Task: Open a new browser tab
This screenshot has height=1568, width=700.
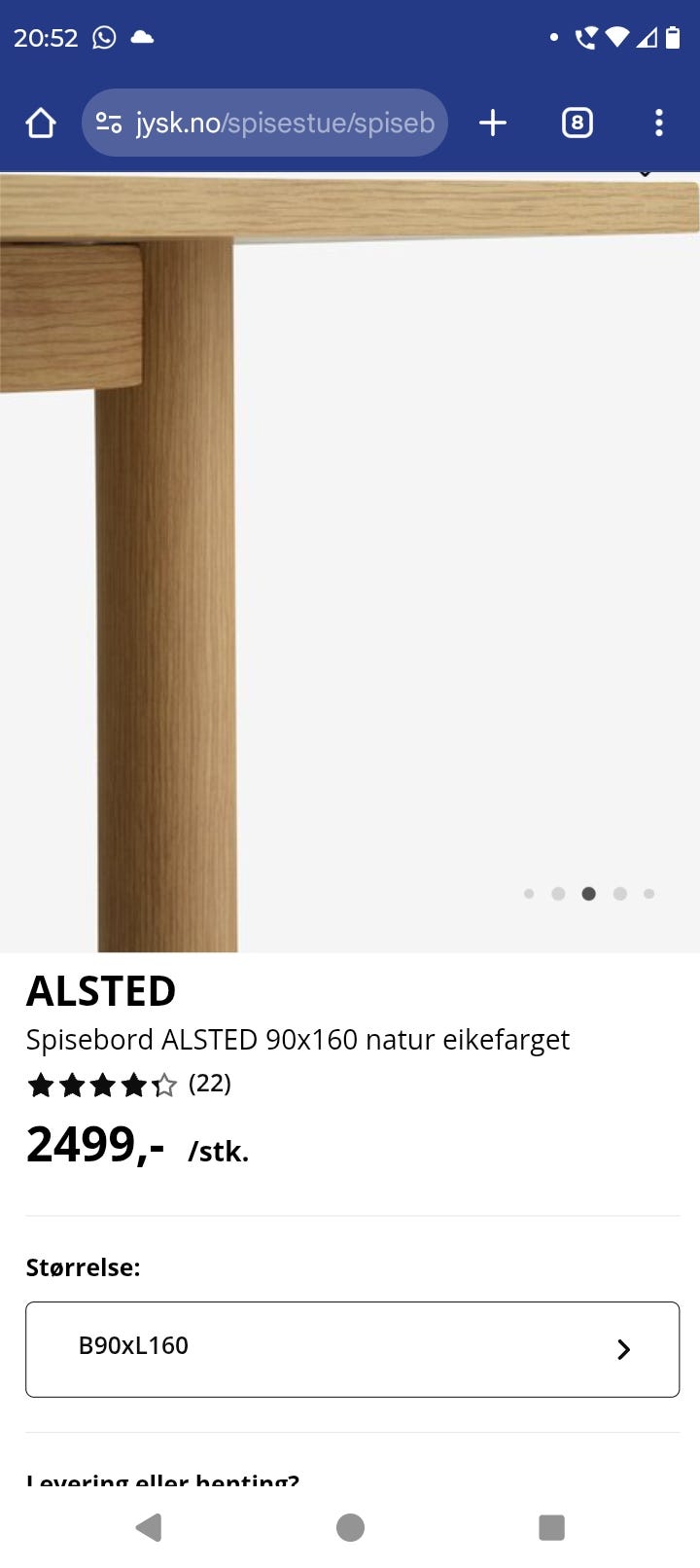Action: pos(493,124)
